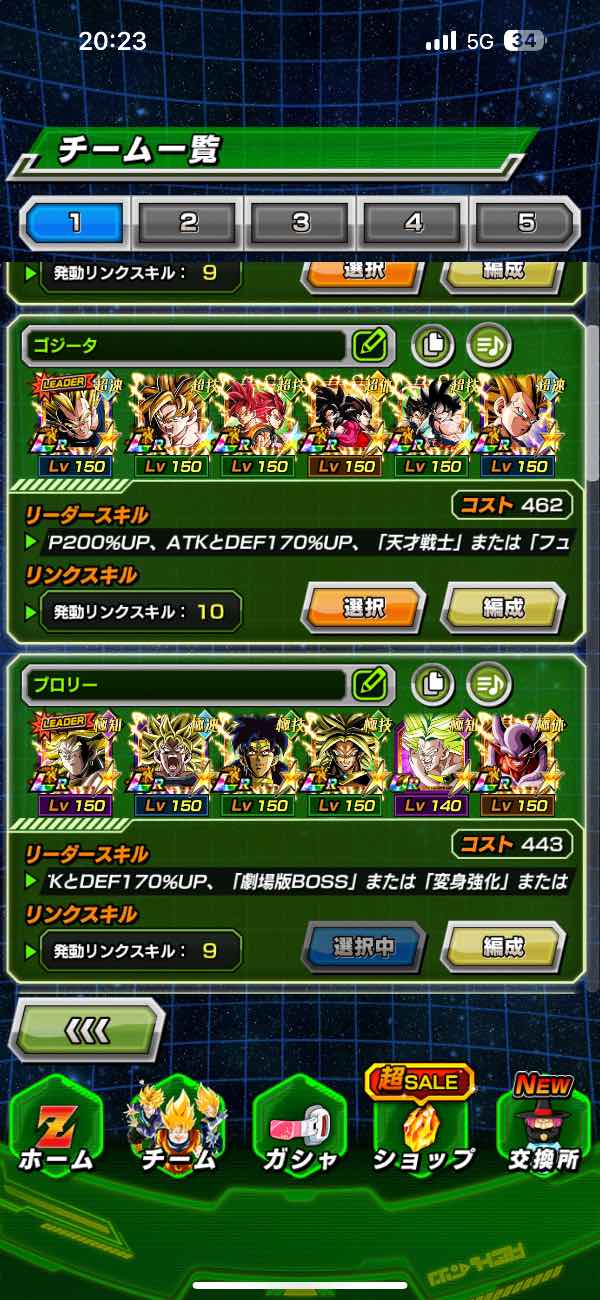600x1300 pixels.
Task: Open music settings for ブロリー team
Action: click(489, 685)
